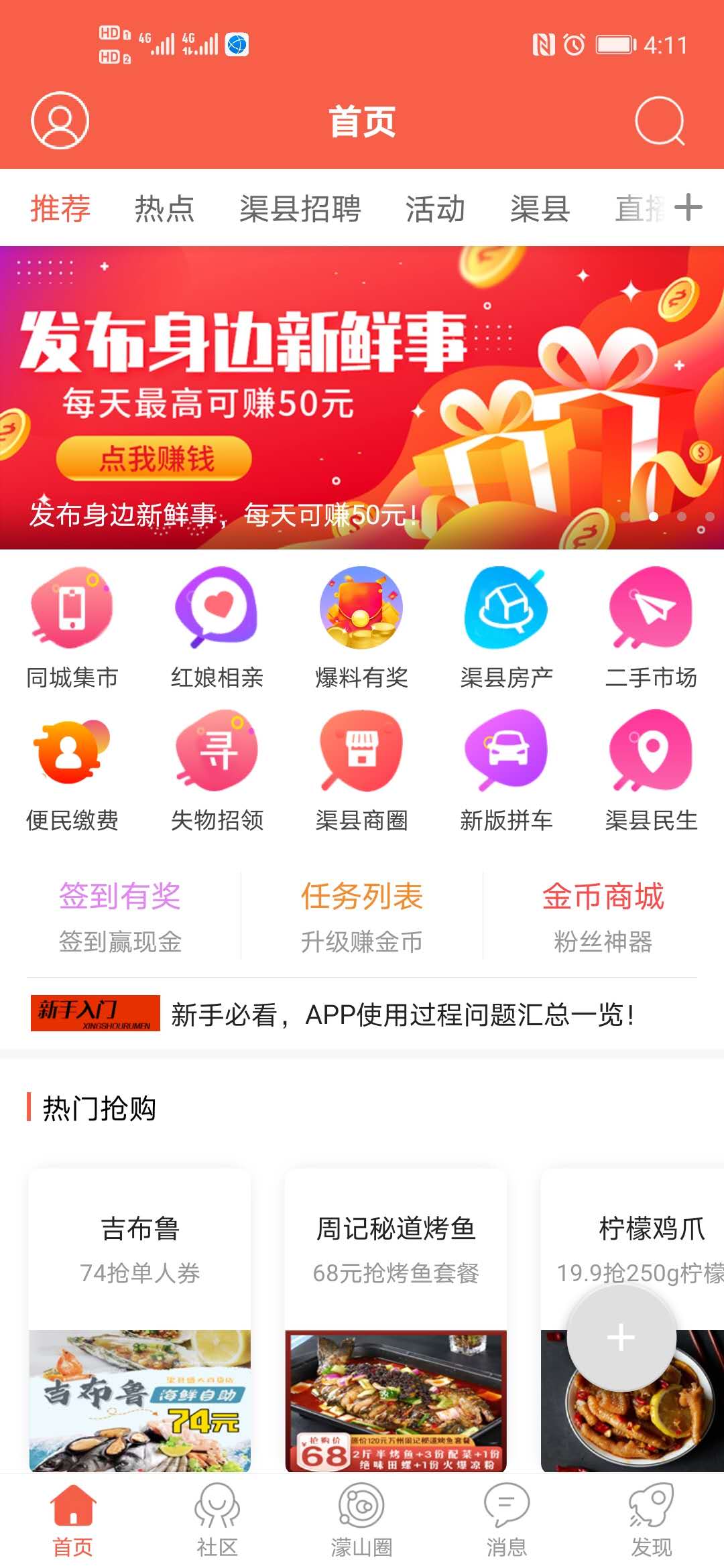Open the profile avatar icon
Image resolution: width=724 pixels, height=1568 pixels.
click(60, 121)
